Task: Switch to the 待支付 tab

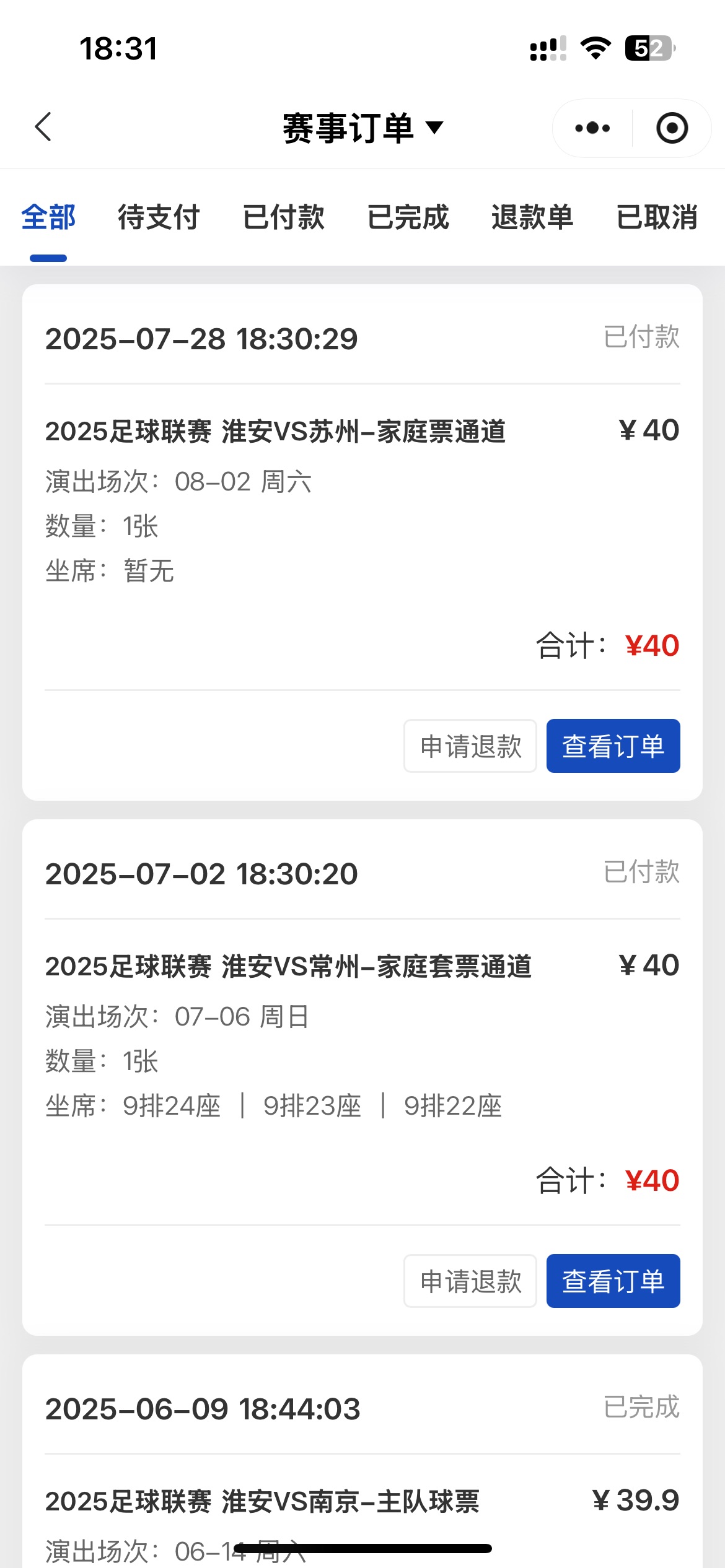Action: pyautogui.click(x=159, y=217)
